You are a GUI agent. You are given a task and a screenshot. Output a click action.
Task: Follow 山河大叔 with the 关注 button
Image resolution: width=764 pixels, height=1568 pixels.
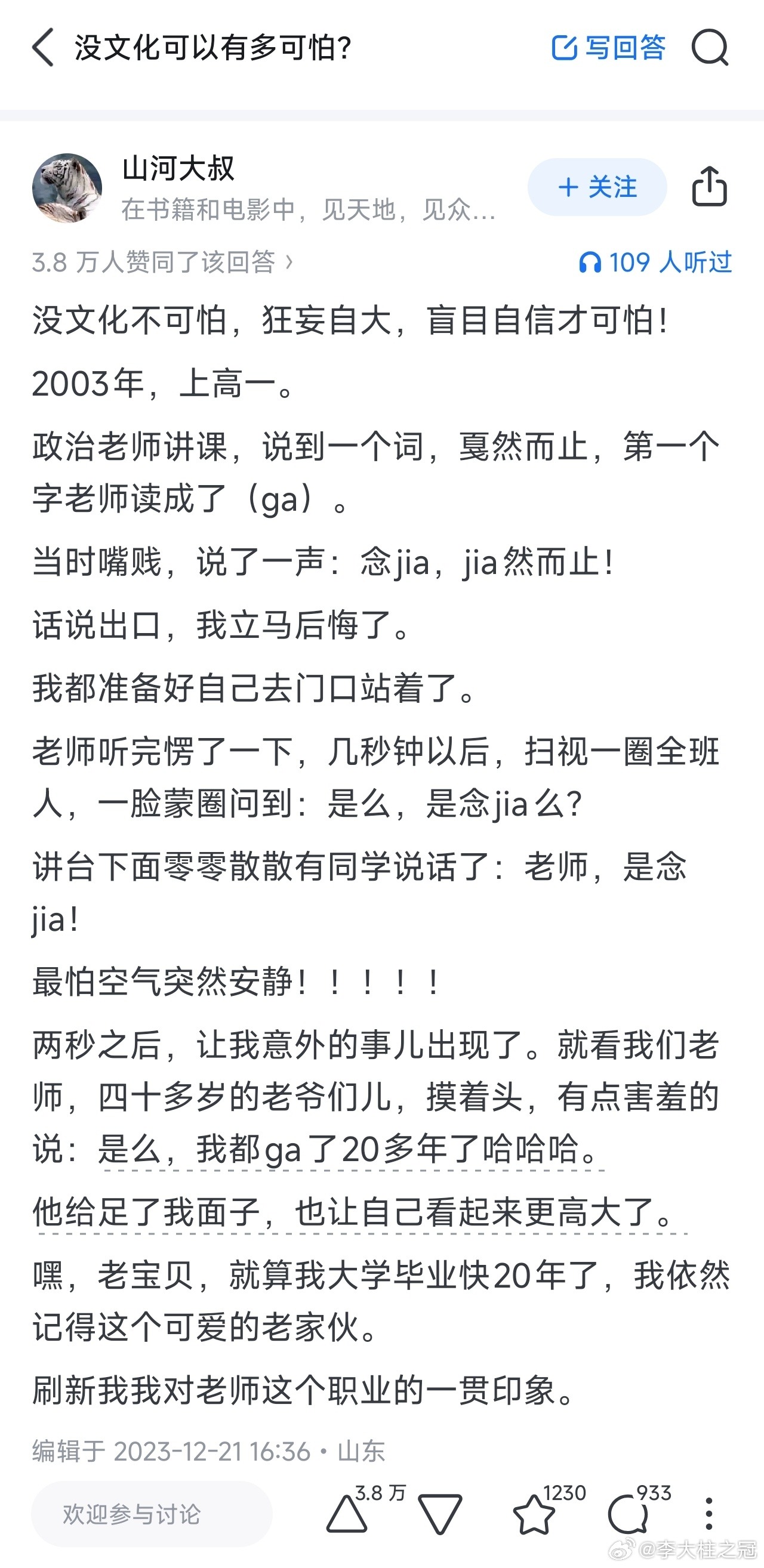[x=597, y=187]
